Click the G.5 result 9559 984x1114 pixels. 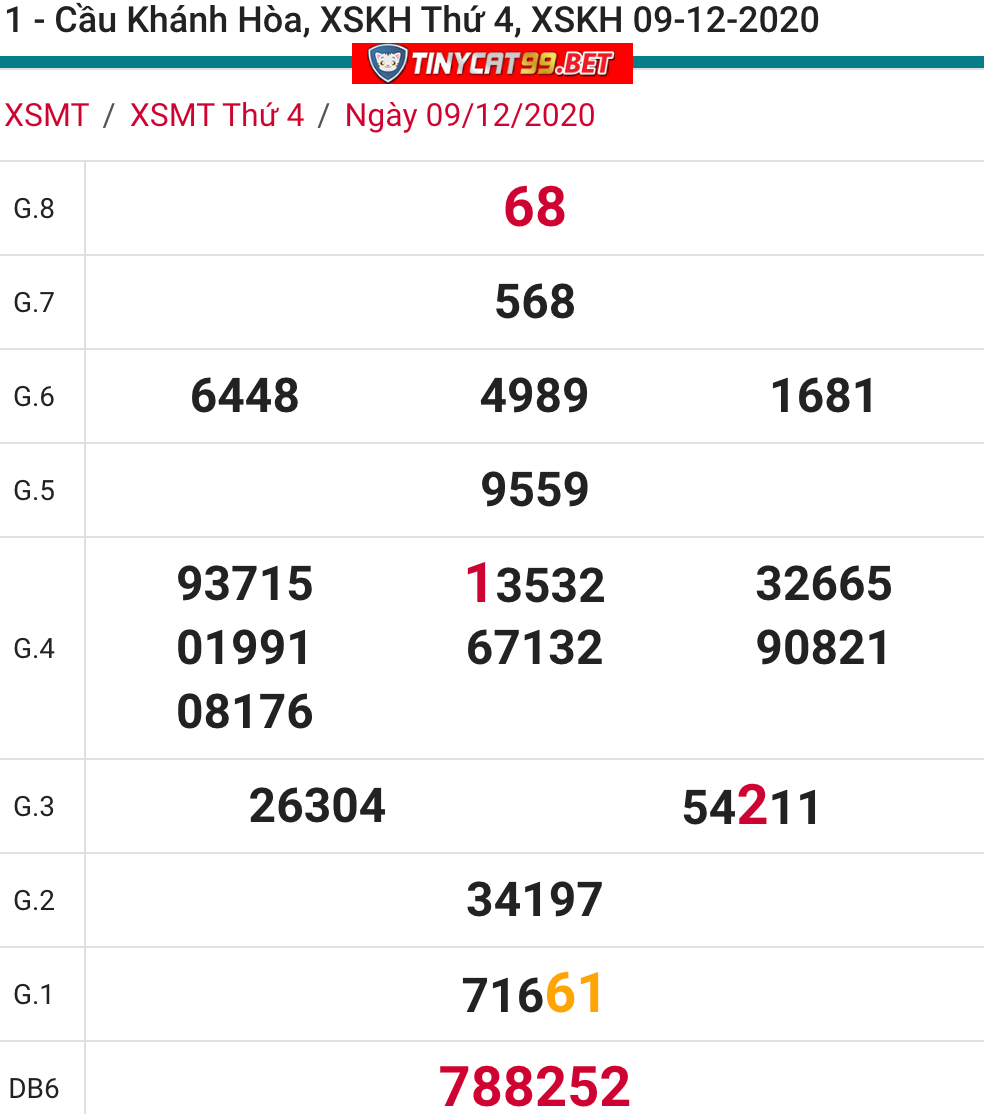[x=532, y=489]
